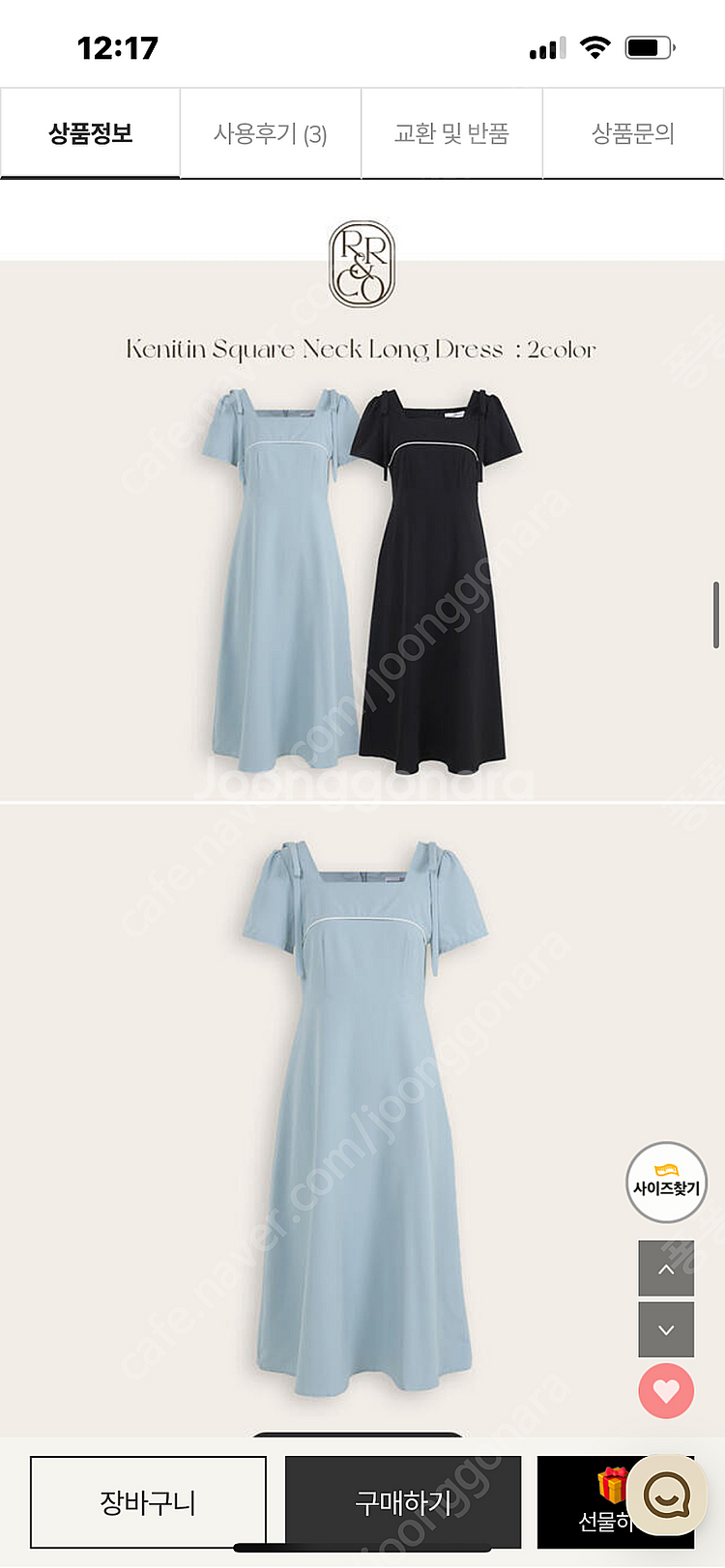The width and height of the screenshot is (725, 1568).
Task: Tap 구매하기 to buy now
Action: click(403, 1502)
